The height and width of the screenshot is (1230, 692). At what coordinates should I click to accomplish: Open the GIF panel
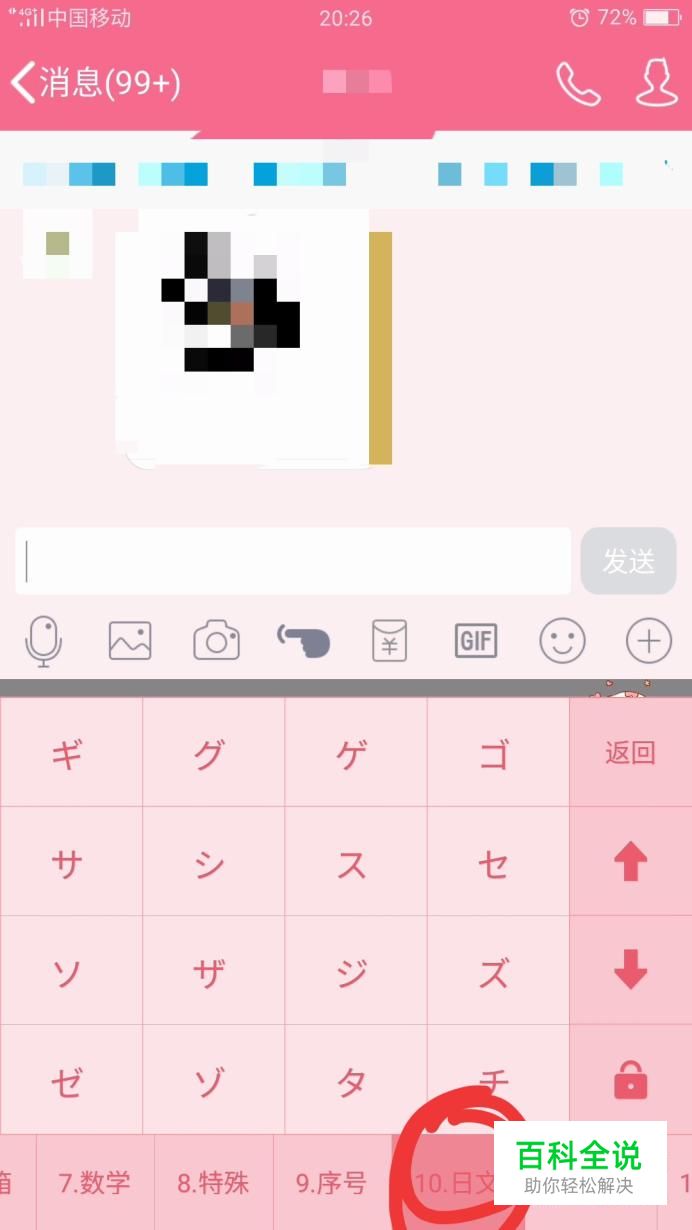(476, 640)
